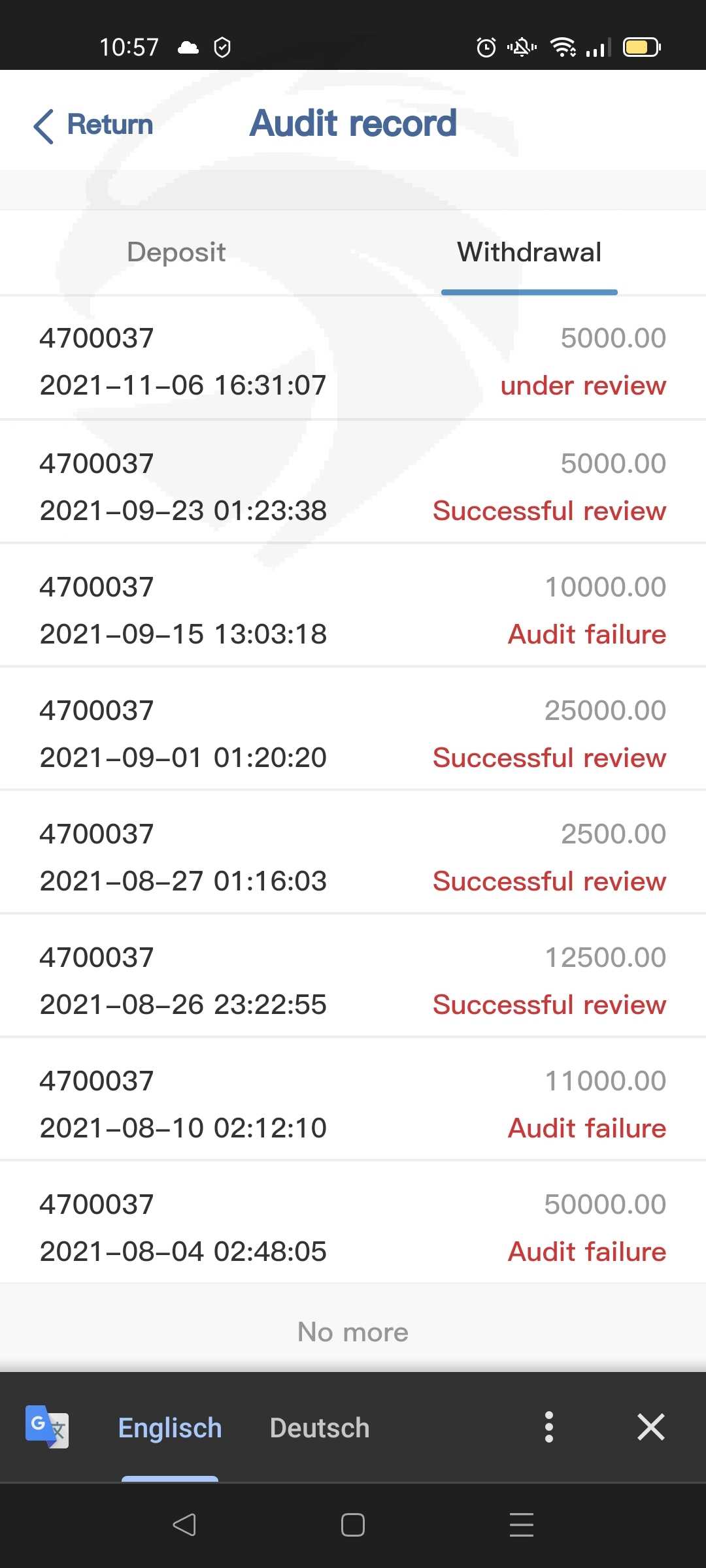The image size is (706, 1568).
Task: Open the translate bar's three-dot menu
Action: (549, 1427)
